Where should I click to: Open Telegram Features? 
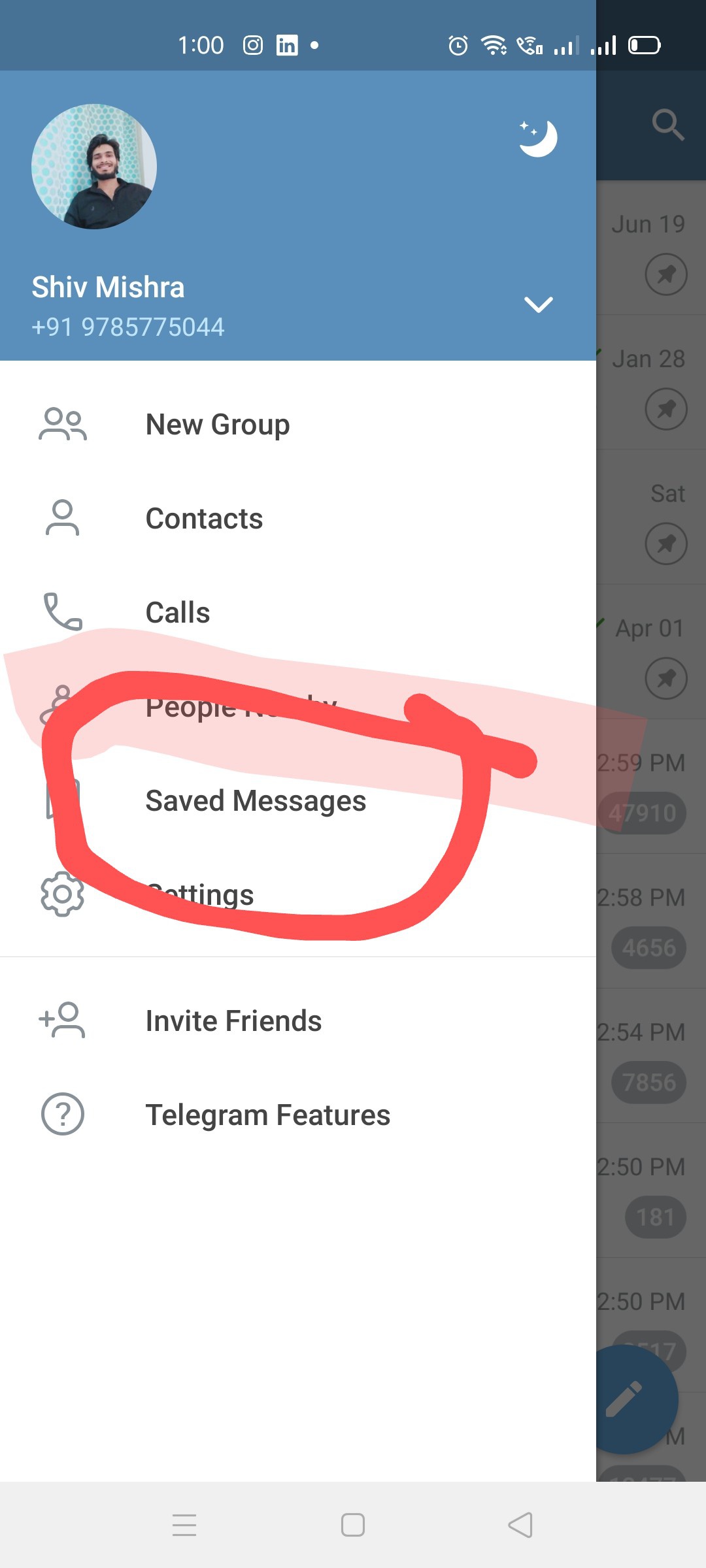click(x=267, y=1115)
